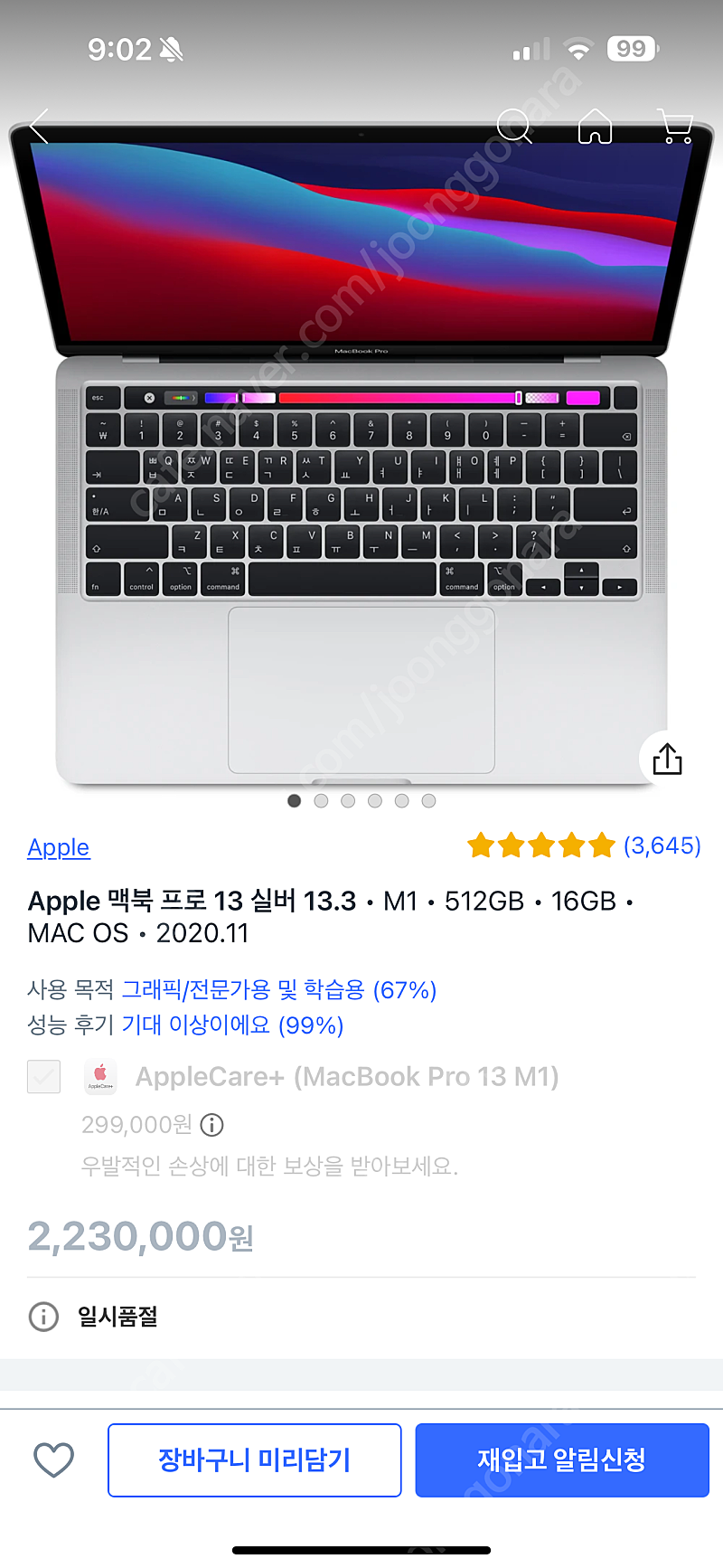Add product to wishlist heart
723x1568 pixels.
[53, 1459]
